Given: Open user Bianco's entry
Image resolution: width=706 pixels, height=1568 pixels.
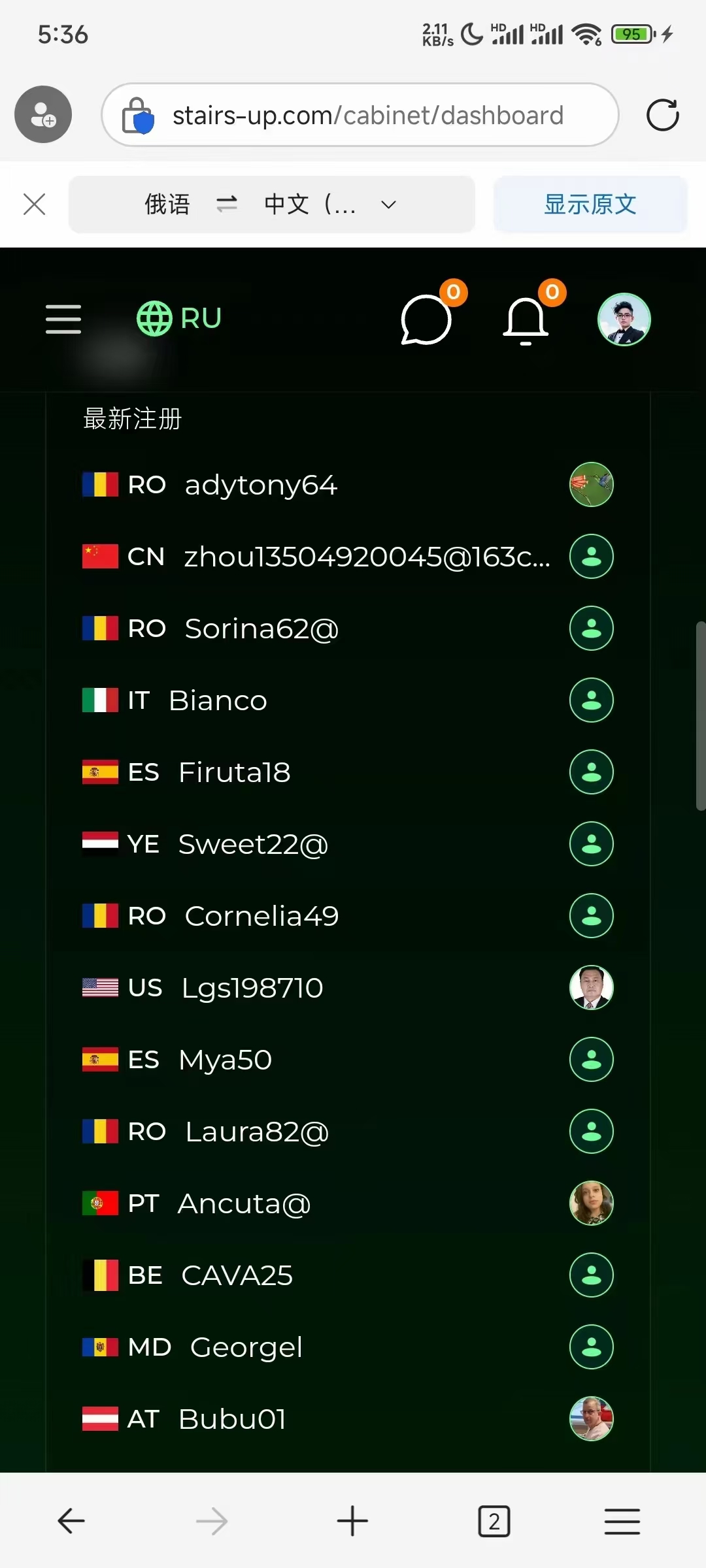Looking at the screenshot, I should [x=218, y=700].
